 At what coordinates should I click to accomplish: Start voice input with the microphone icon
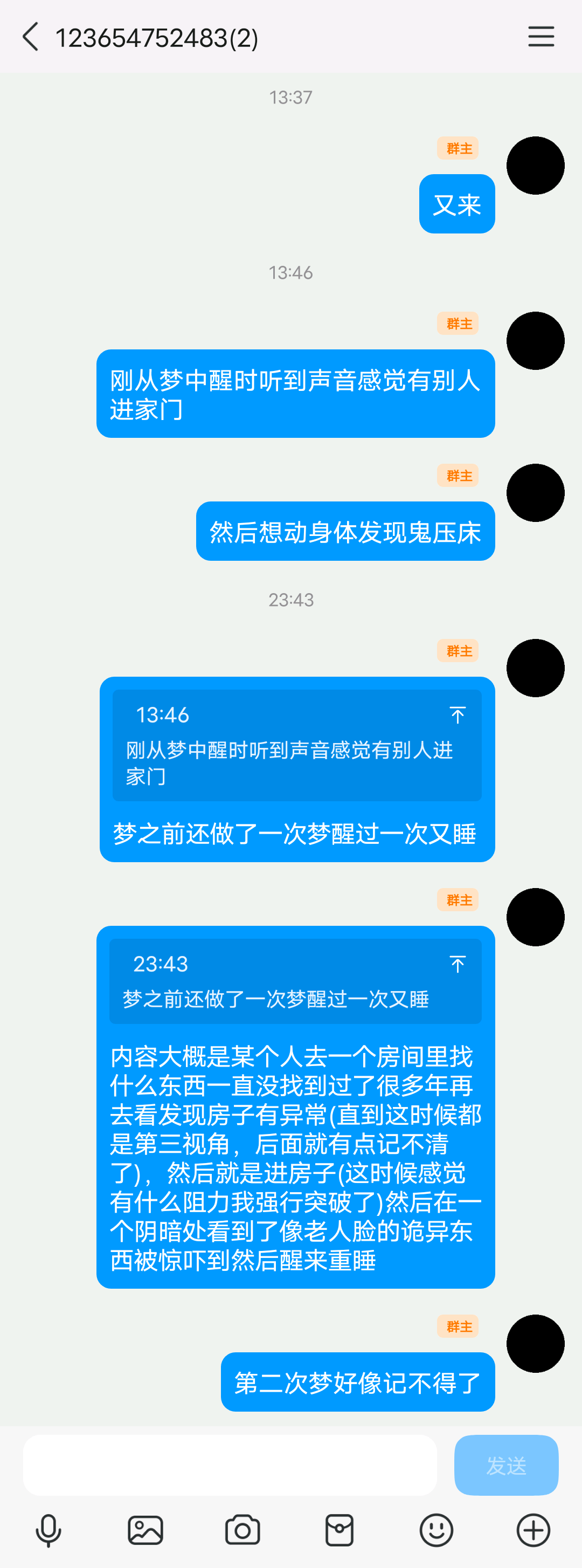(48, 1530)
